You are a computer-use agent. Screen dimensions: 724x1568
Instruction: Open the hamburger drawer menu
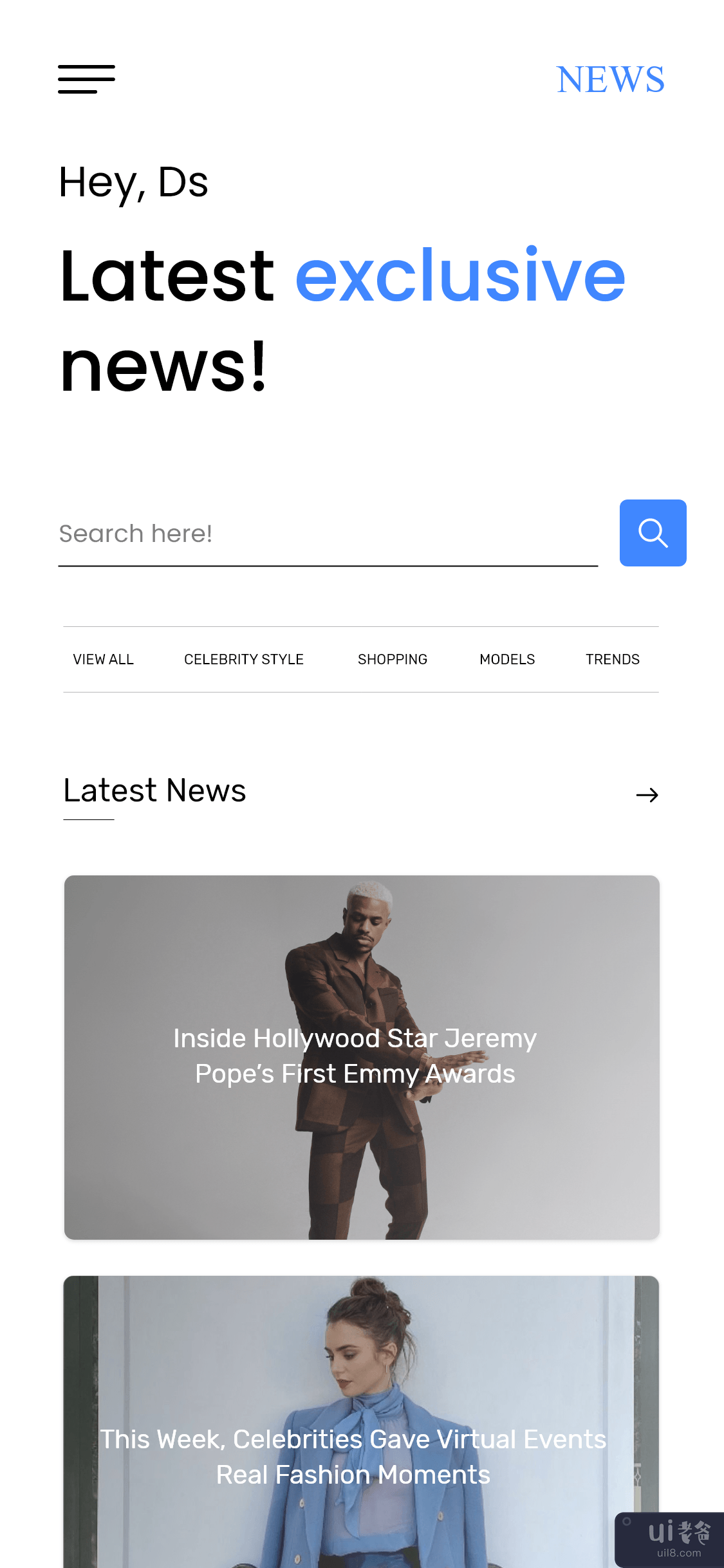pos(86,79)
